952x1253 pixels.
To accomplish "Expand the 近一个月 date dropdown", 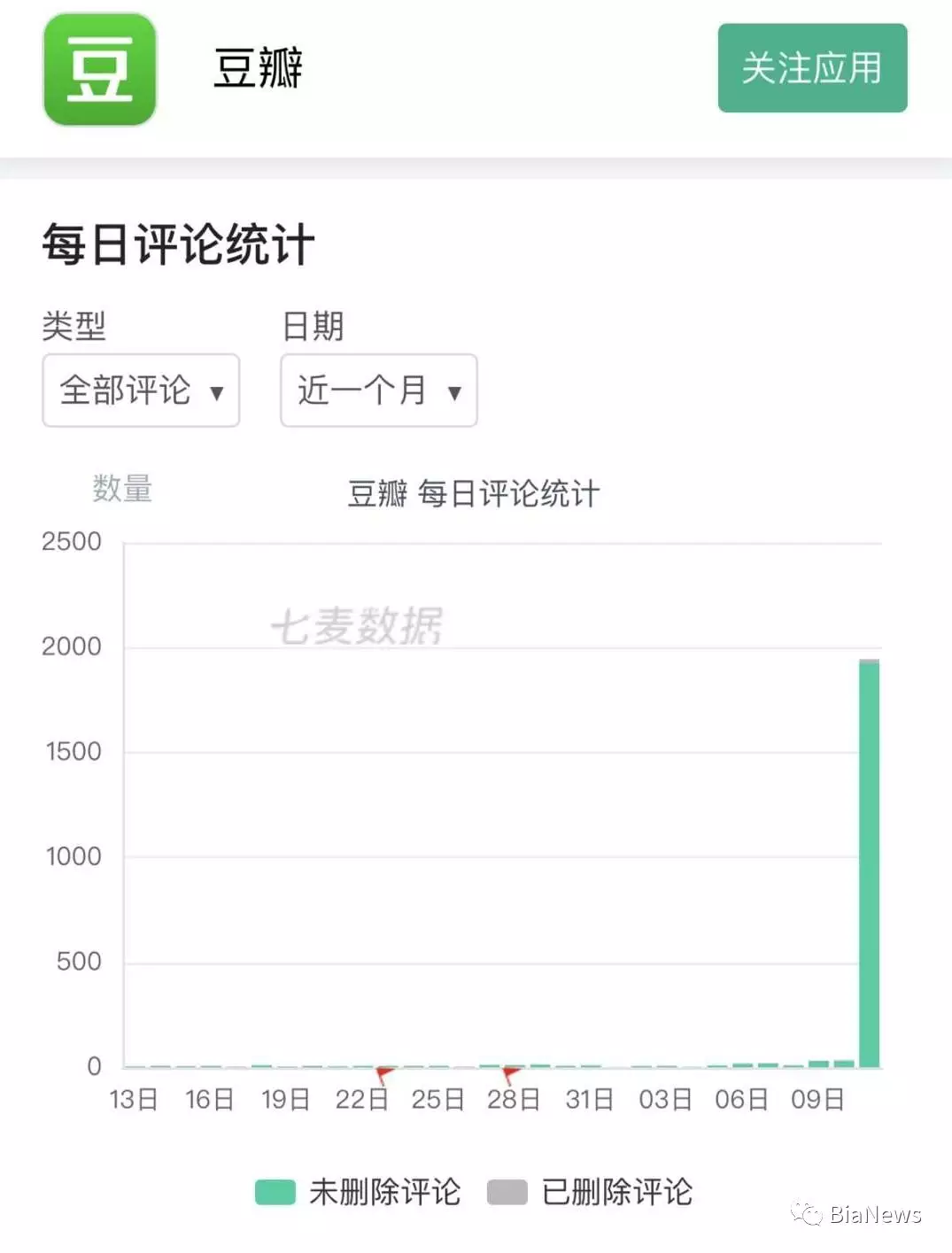I will [x=378, y=391].
